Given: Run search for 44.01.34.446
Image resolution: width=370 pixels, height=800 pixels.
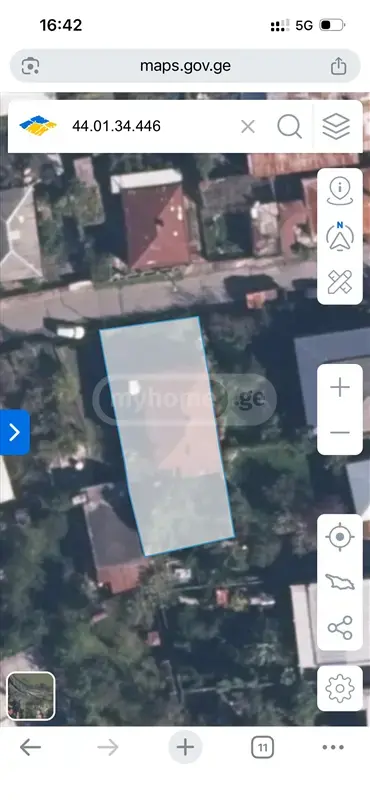Looking at the screenshot, I should [289, 127].
